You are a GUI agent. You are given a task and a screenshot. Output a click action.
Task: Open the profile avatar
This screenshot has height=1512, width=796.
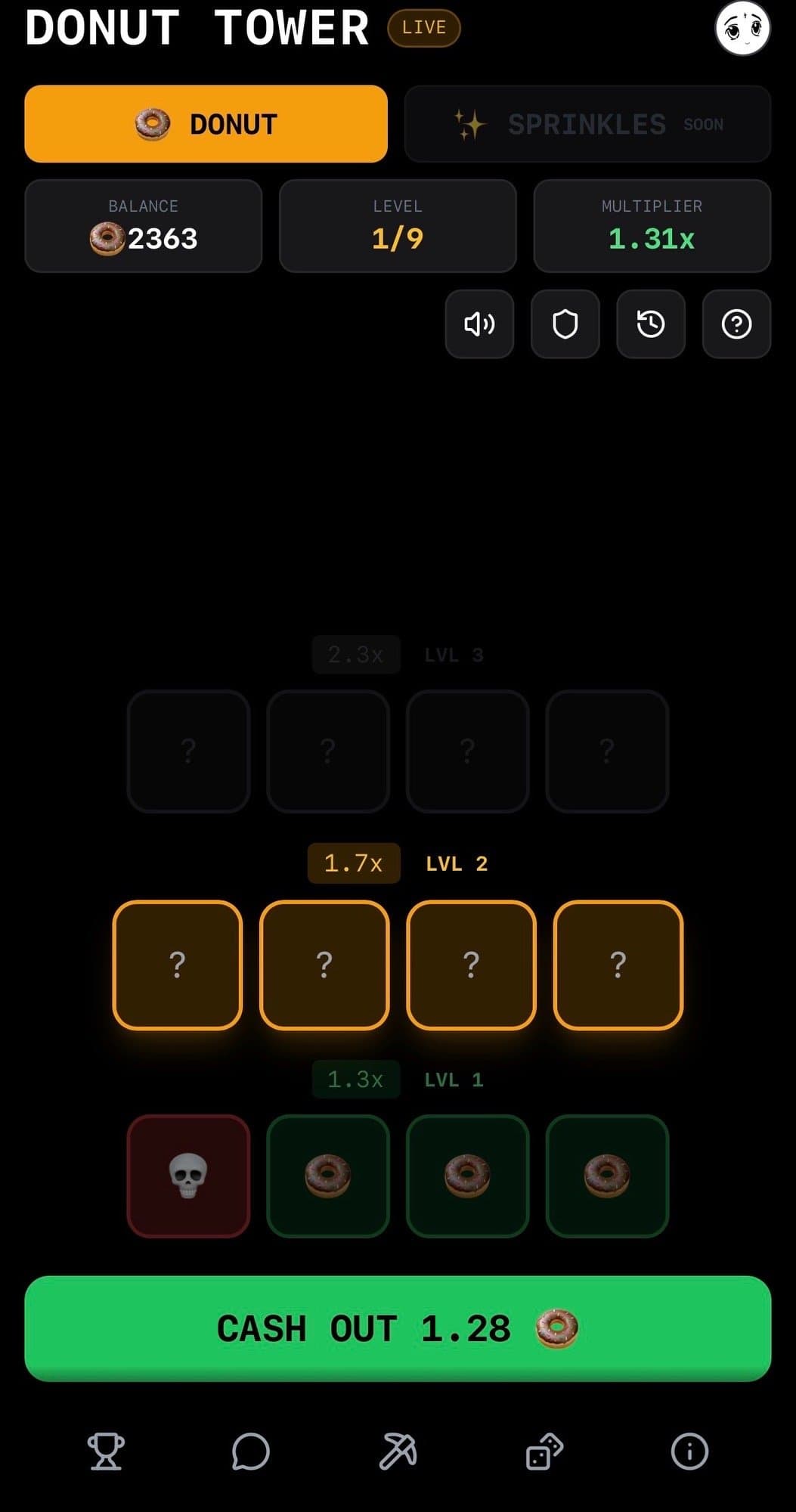point(742,29)
